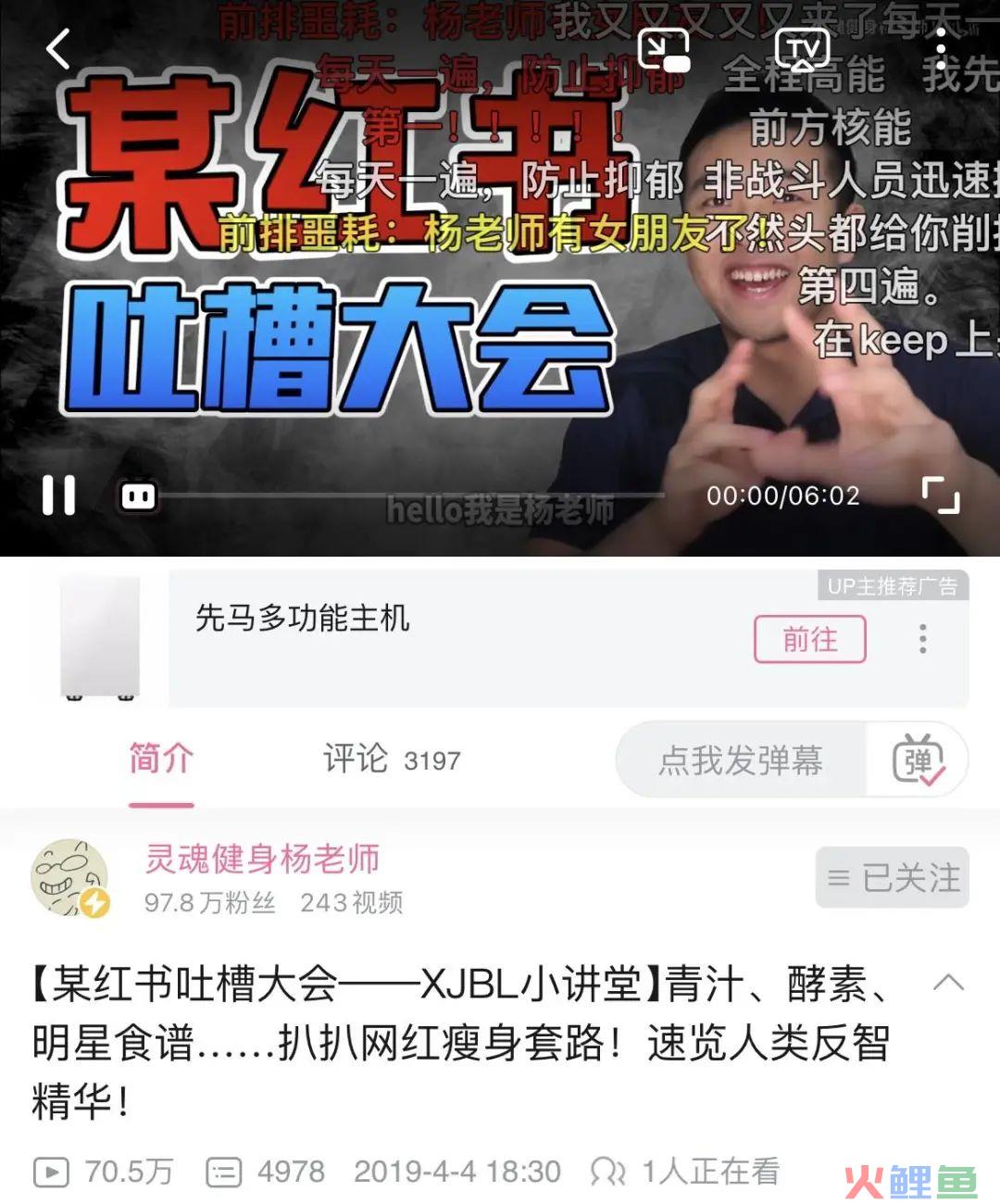The width and height of the screenshot is (1000, 1204).
Task: Cast video to TV
Action: (x=802, y=50)
